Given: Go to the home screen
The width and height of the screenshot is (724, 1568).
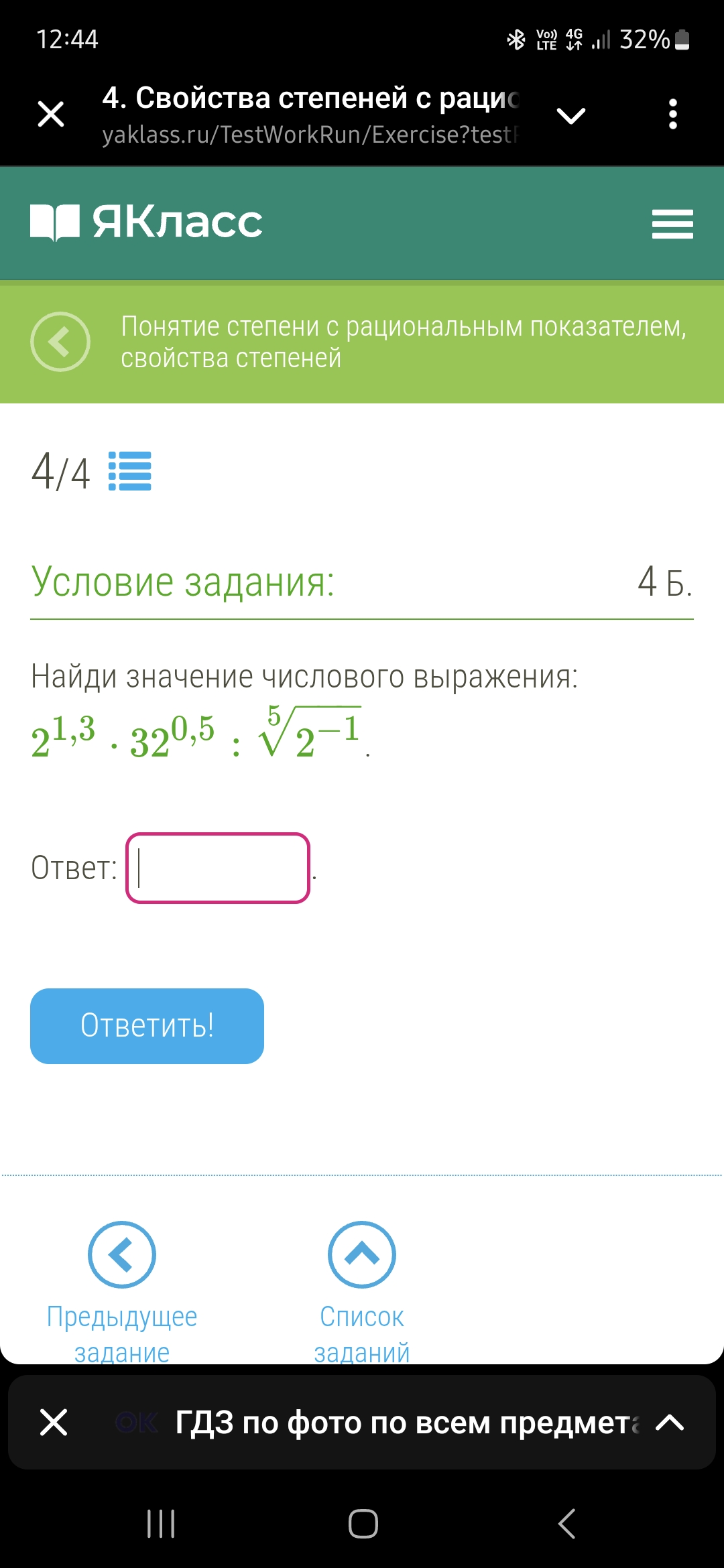Looking at the screenshot, I should tap(363, 1524).
